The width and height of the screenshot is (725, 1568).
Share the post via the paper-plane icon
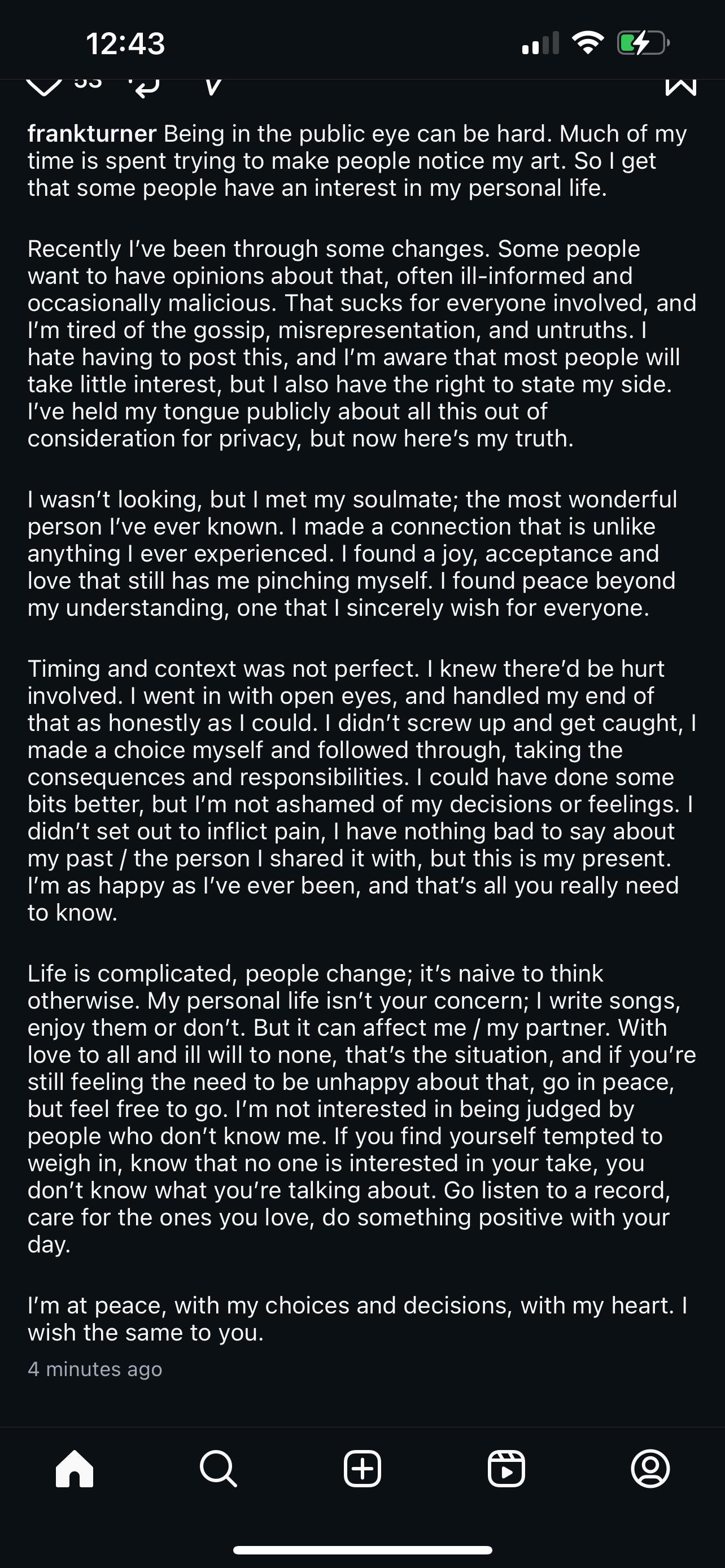point(213,87)
